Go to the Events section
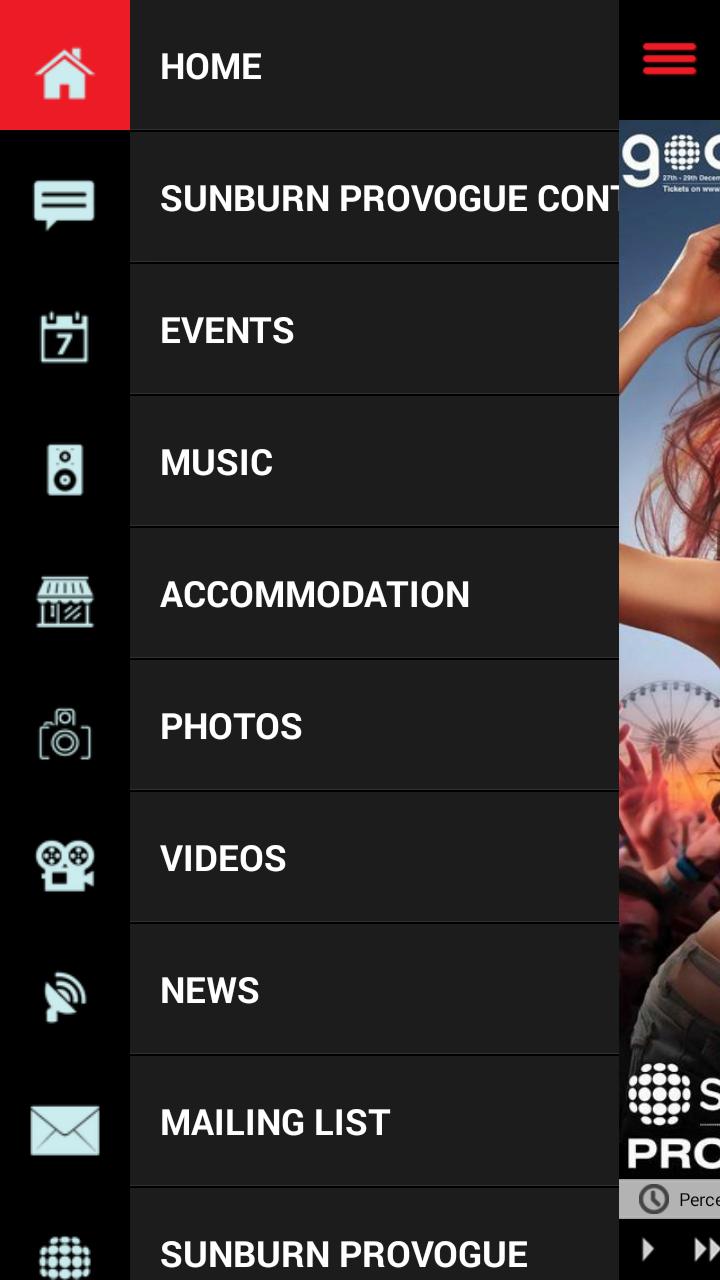This screenshot has height=1280, width=720. point(310,330)
